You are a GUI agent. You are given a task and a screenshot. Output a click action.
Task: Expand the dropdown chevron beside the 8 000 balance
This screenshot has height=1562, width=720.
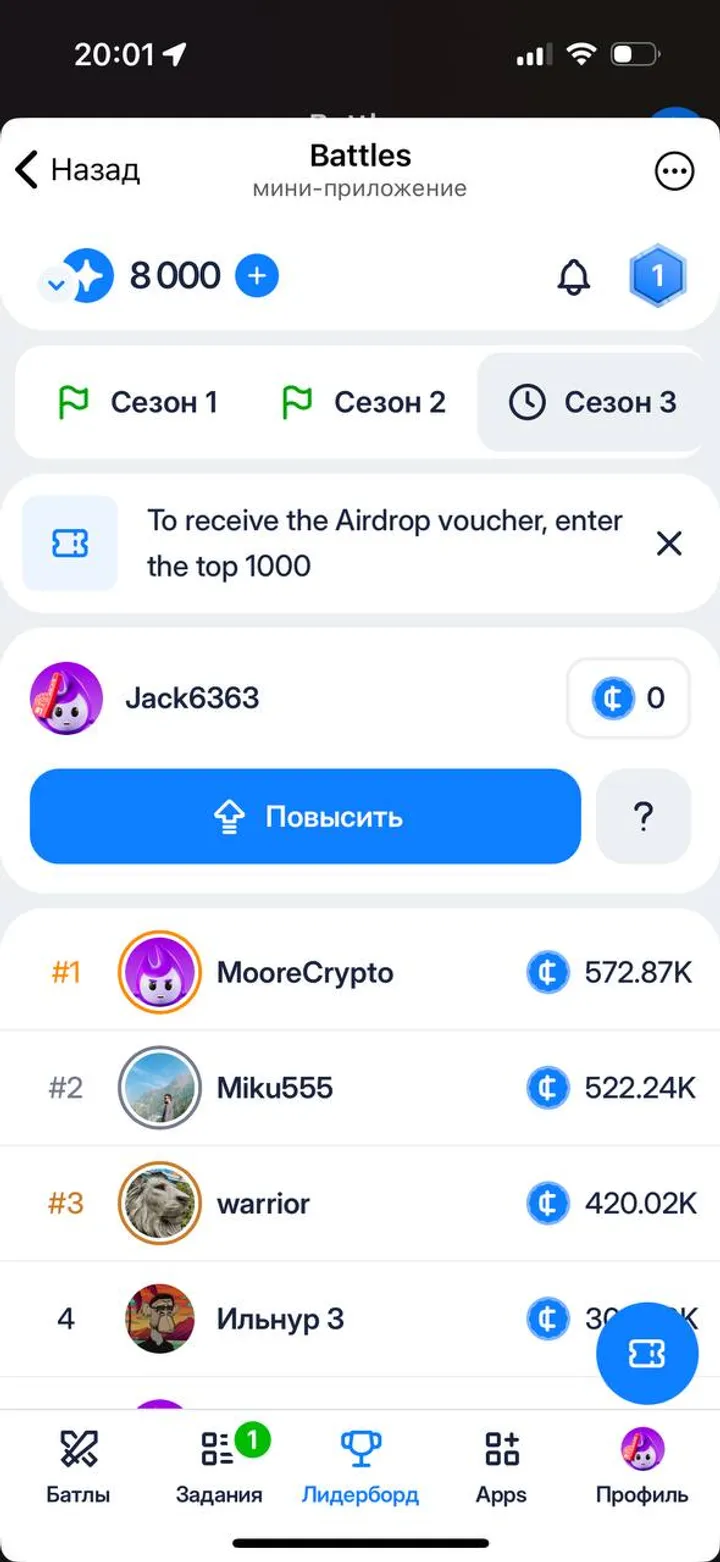click(x=57, y=285)
